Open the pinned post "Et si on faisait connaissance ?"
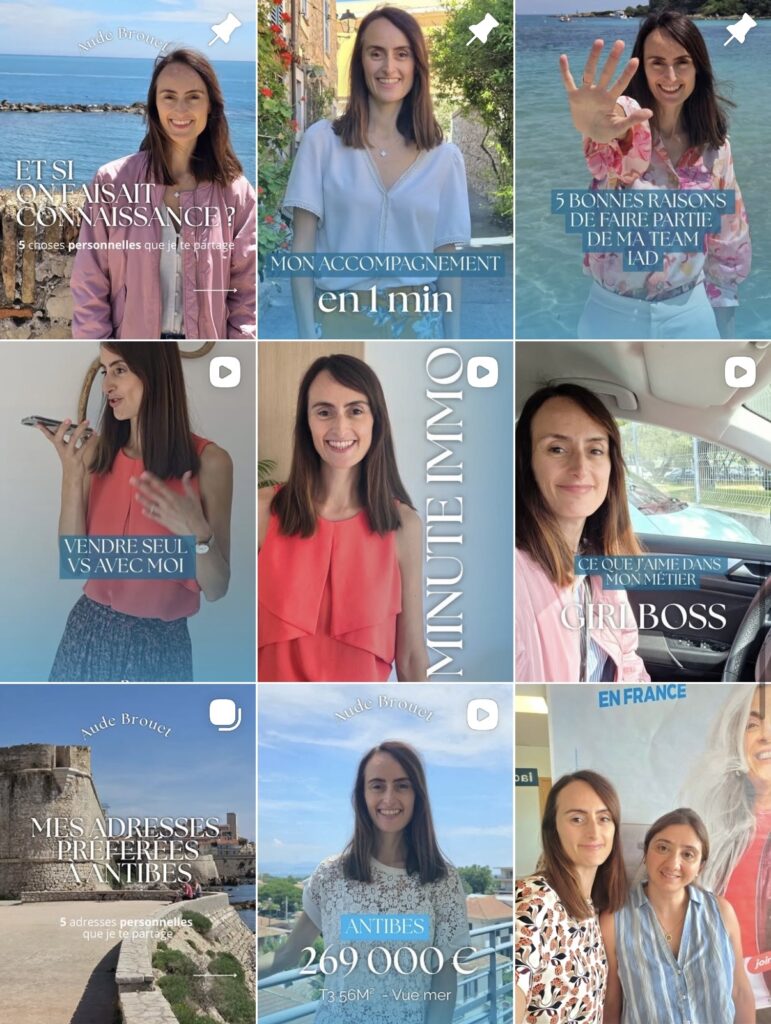Viewport: 771px width, 1024px height. point(127,169)
